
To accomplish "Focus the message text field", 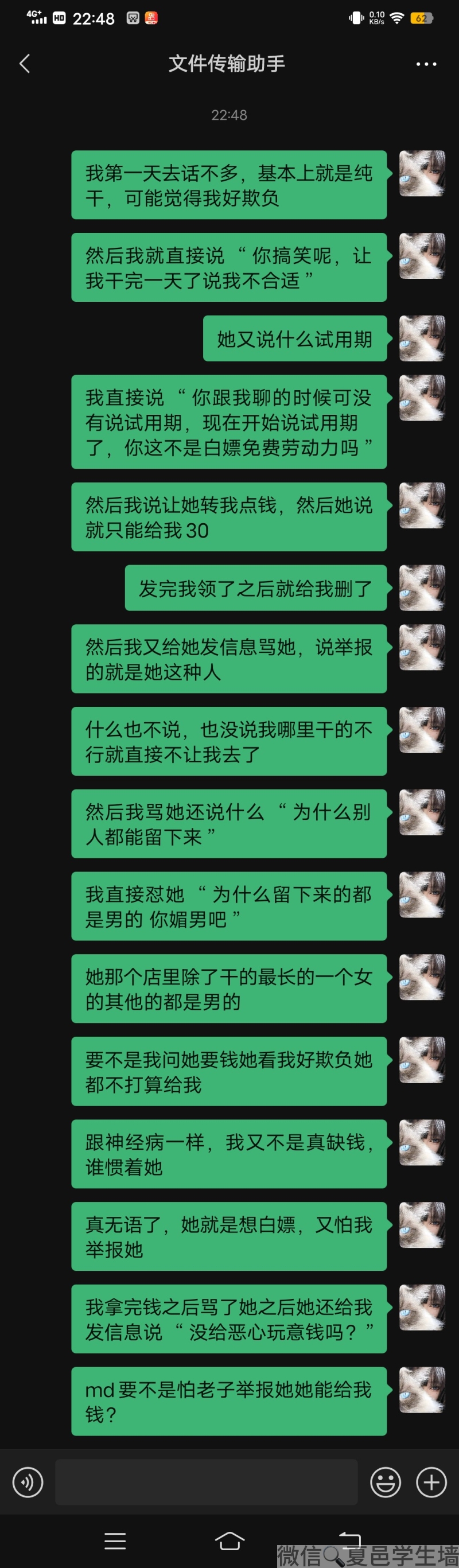I will point(207,1482).
